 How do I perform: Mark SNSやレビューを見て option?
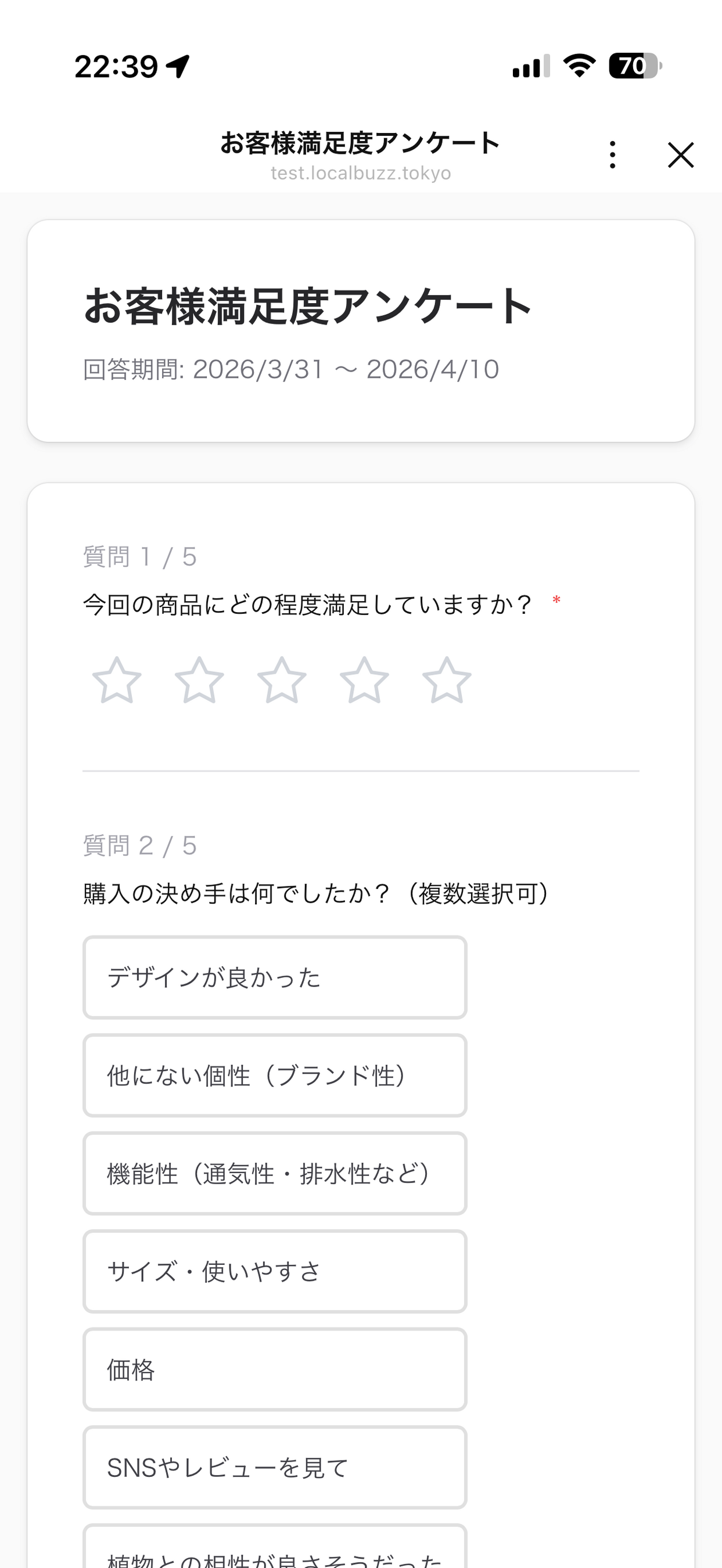(x=275, y=1468)
